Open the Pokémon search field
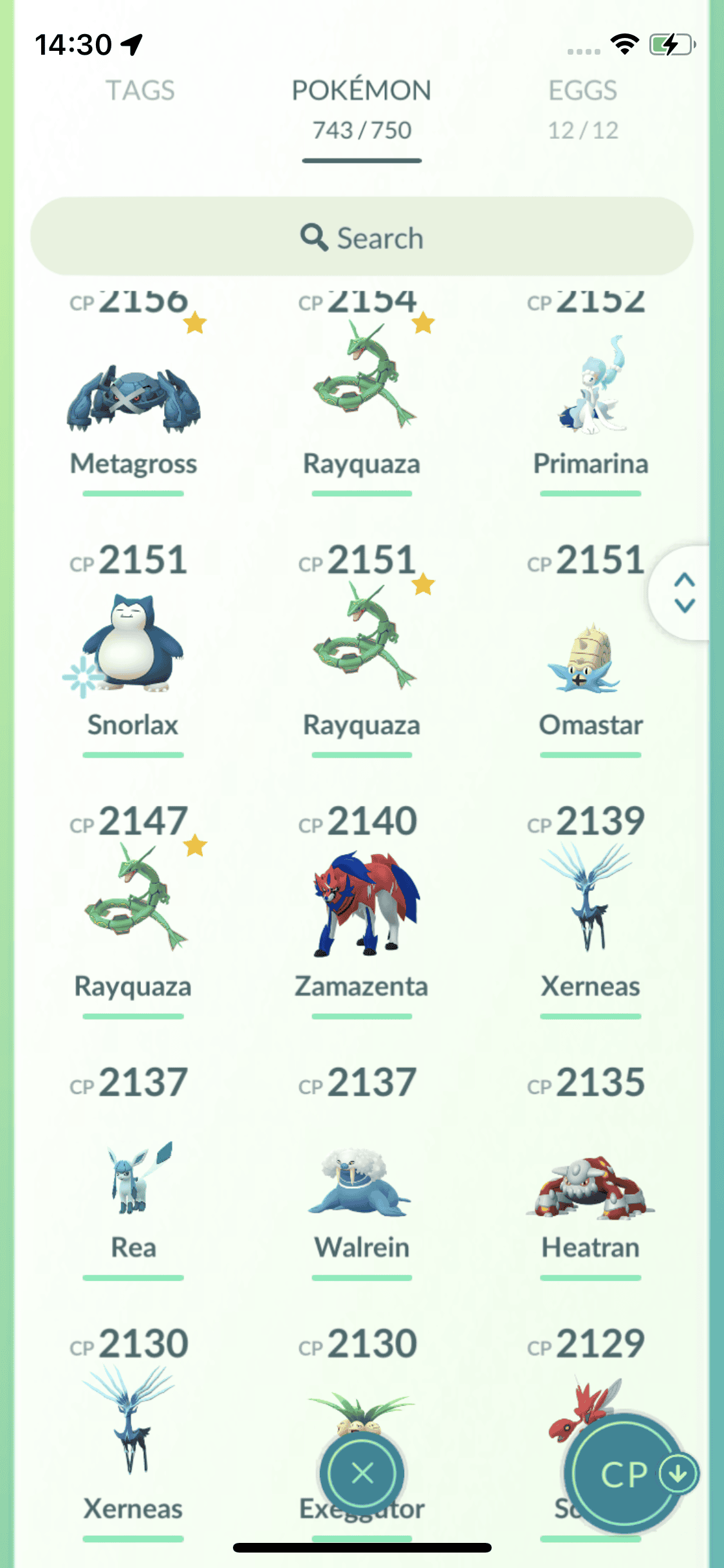This screenshot has width=724, height=1568. tap(362, 237)
